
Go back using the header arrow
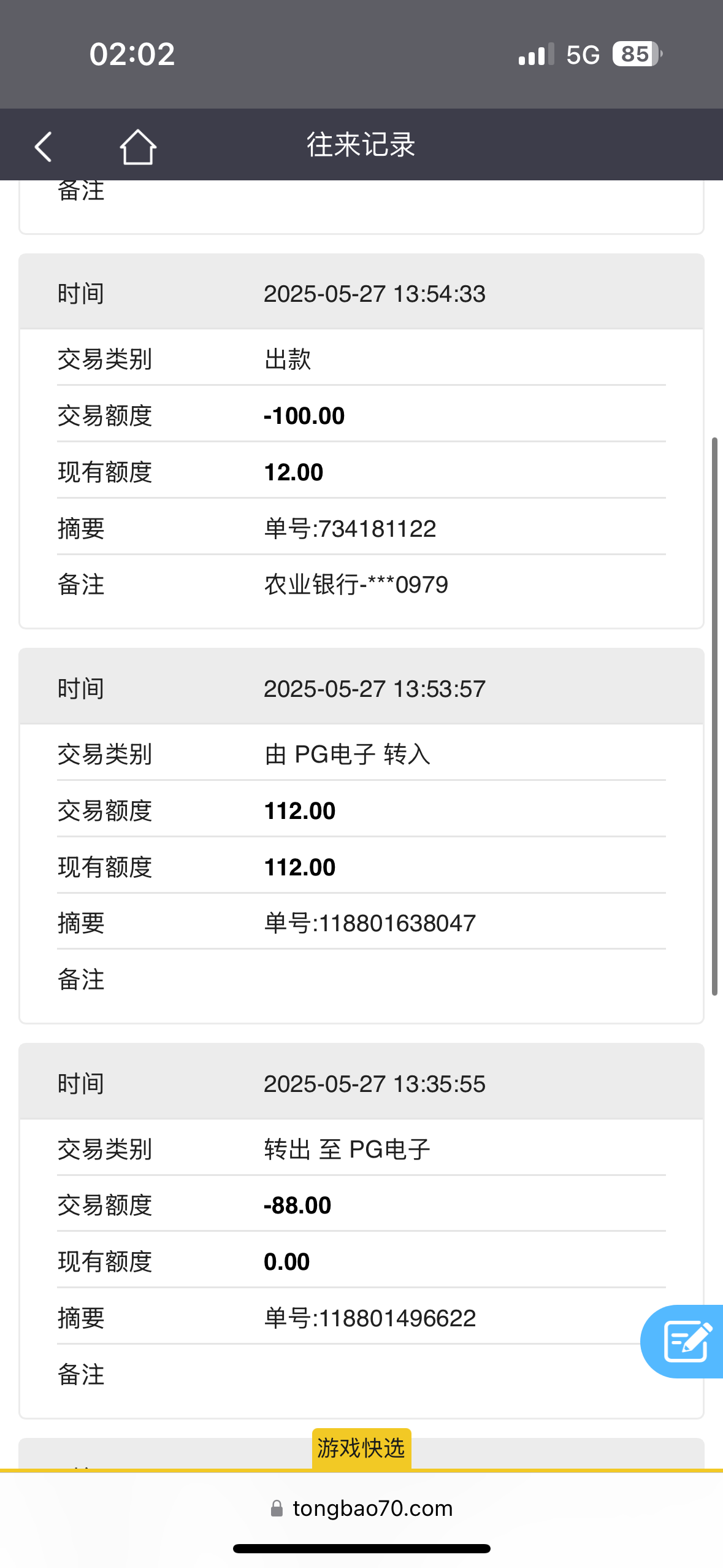coord(43,147)
